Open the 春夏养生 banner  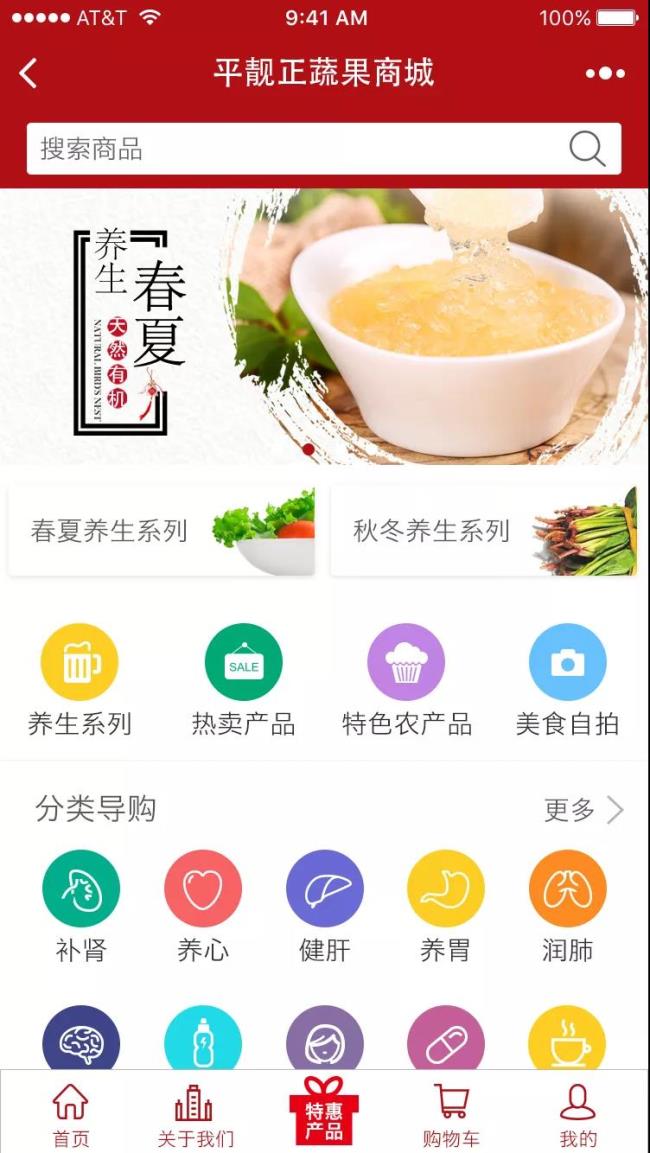324,326
